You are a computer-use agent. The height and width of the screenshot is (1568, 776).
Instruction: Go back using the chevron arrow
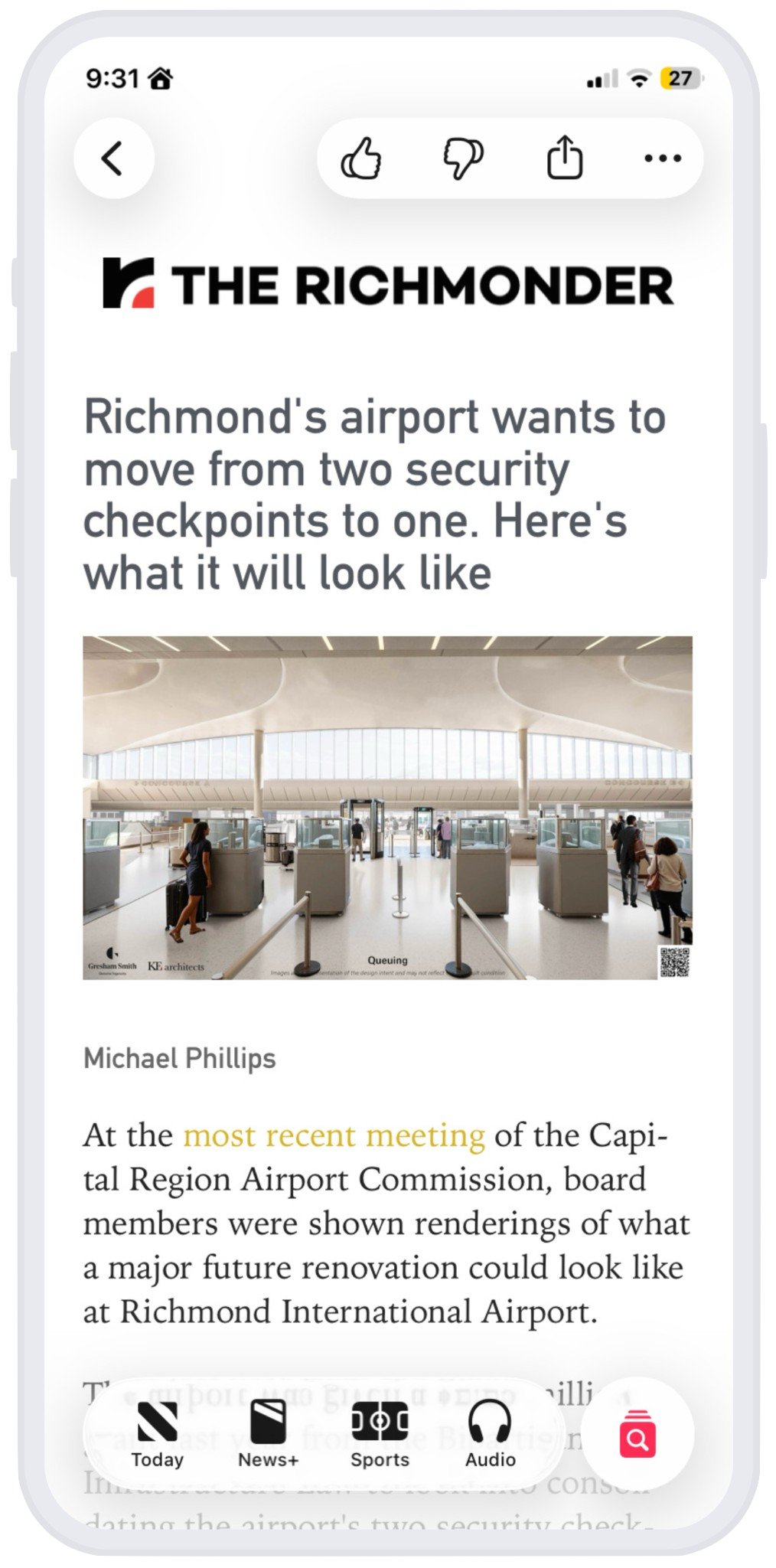pos(115,158)
